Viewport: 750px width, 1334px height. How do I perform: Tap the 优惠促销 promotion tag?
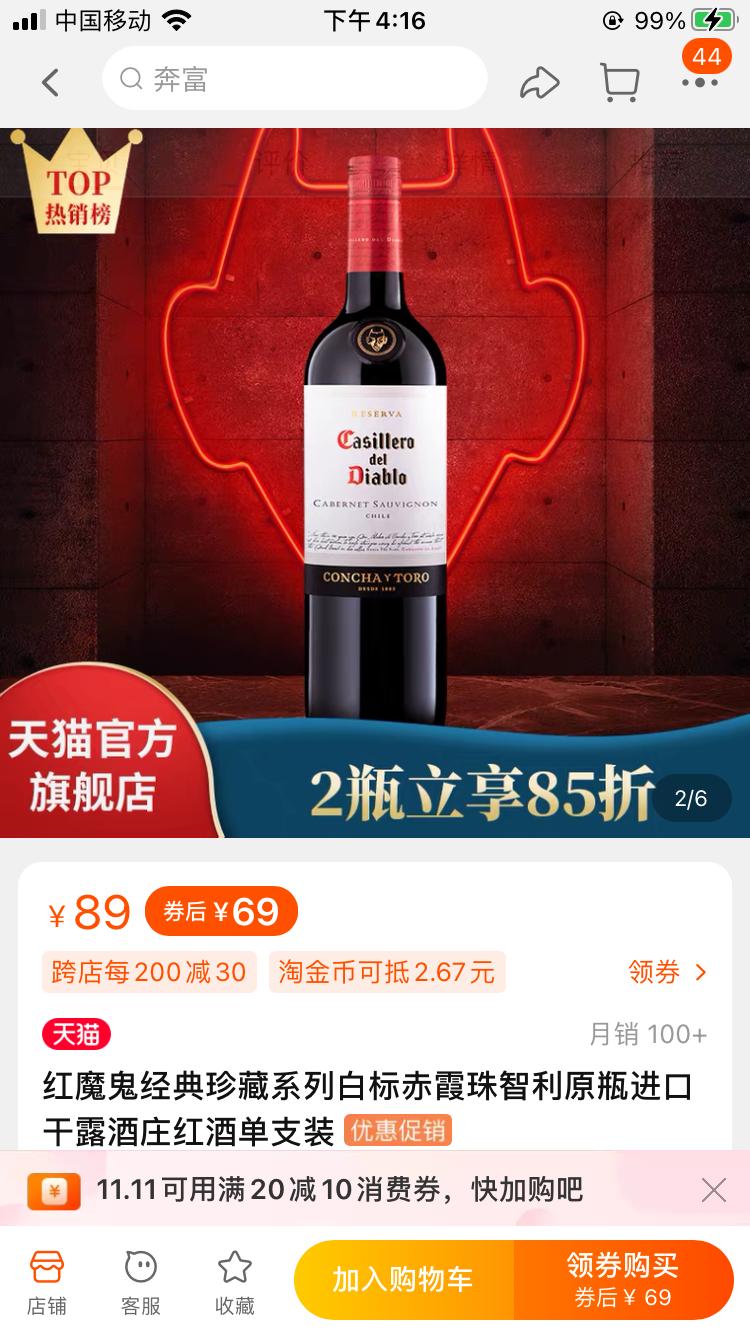point(398,1130)
